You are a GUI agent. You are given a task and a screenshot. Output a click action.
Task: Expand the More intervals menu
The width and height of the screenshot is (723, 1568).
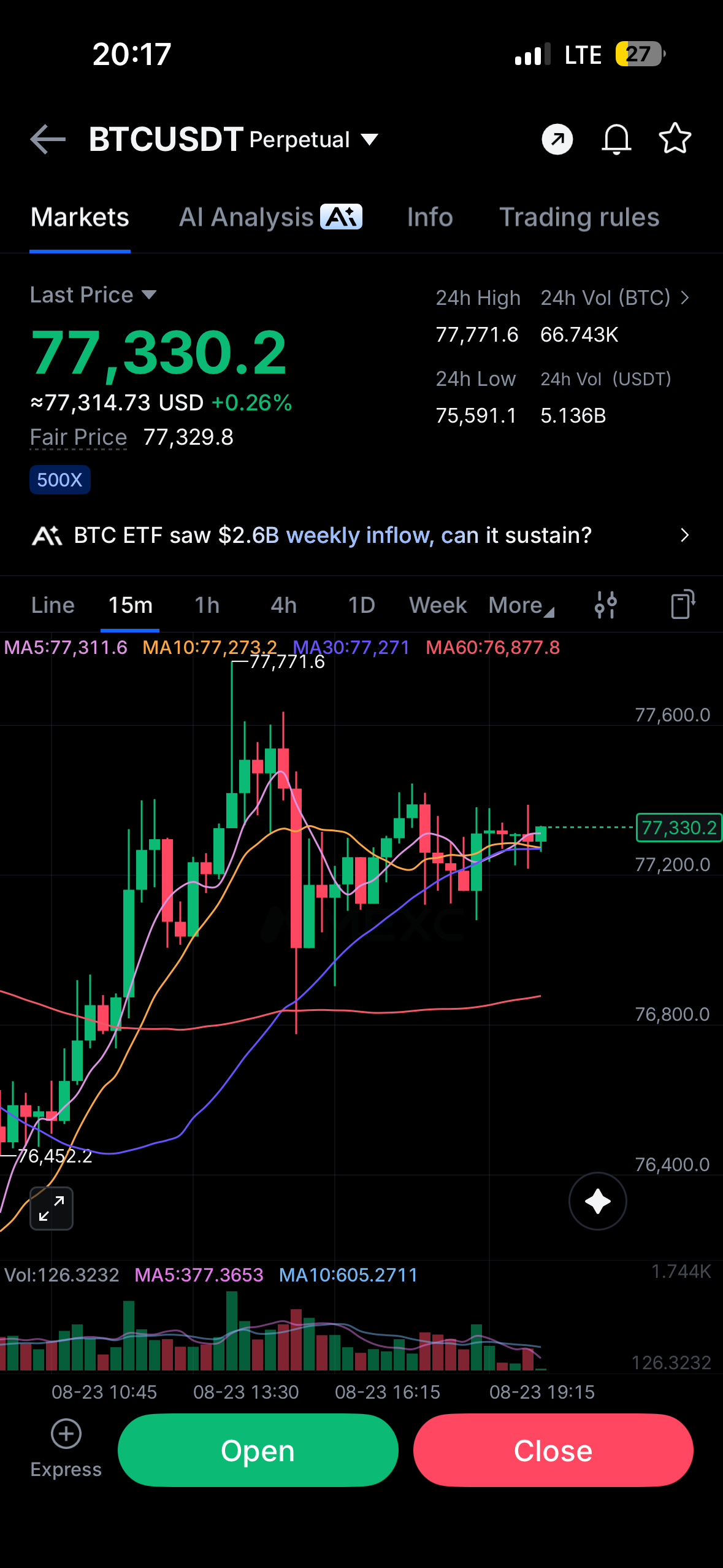tap(521, 605)
